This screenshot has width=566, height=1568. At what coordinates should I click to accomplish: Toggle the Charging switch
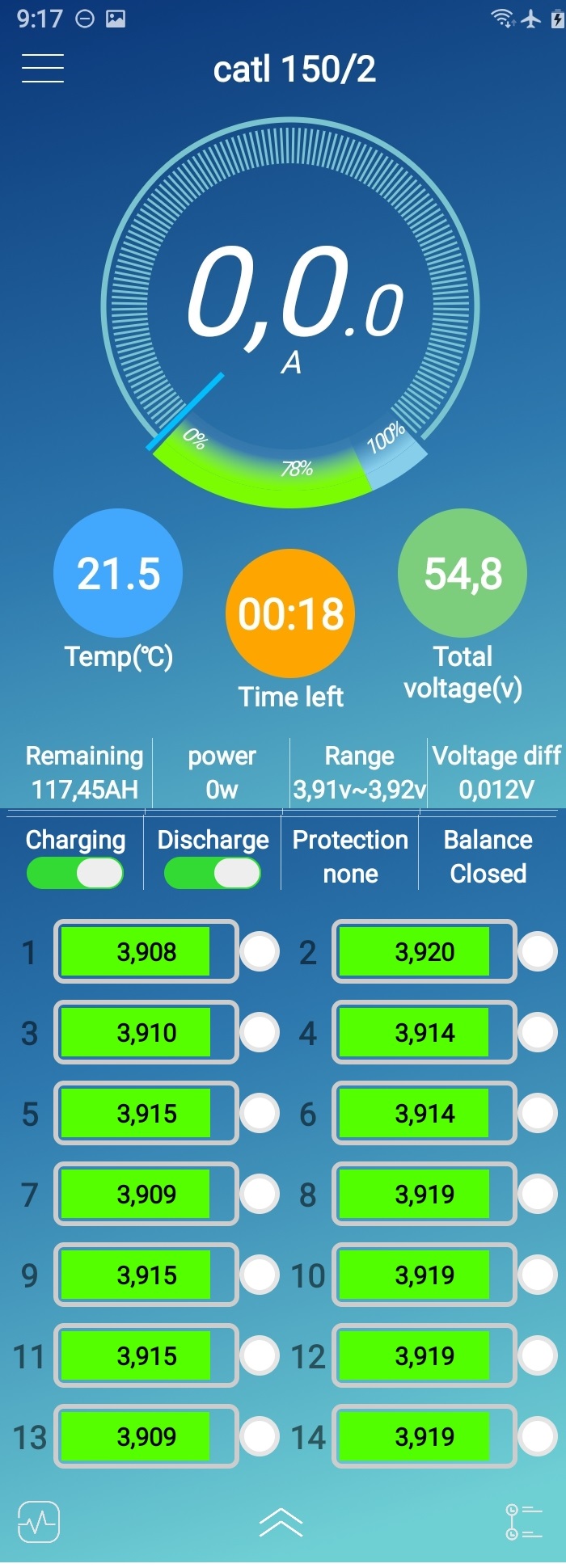pyautogui.click(x=75, y=873)
